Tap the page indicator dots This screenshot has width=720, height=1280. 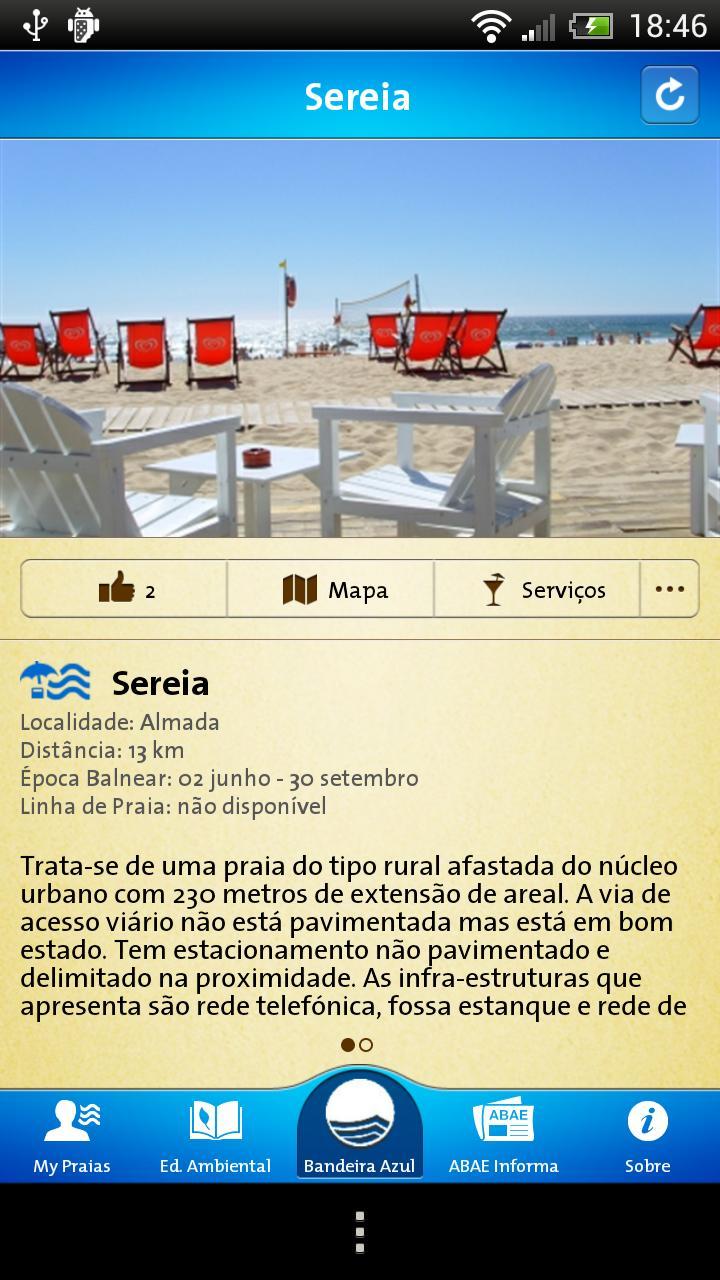point(357,1045)
